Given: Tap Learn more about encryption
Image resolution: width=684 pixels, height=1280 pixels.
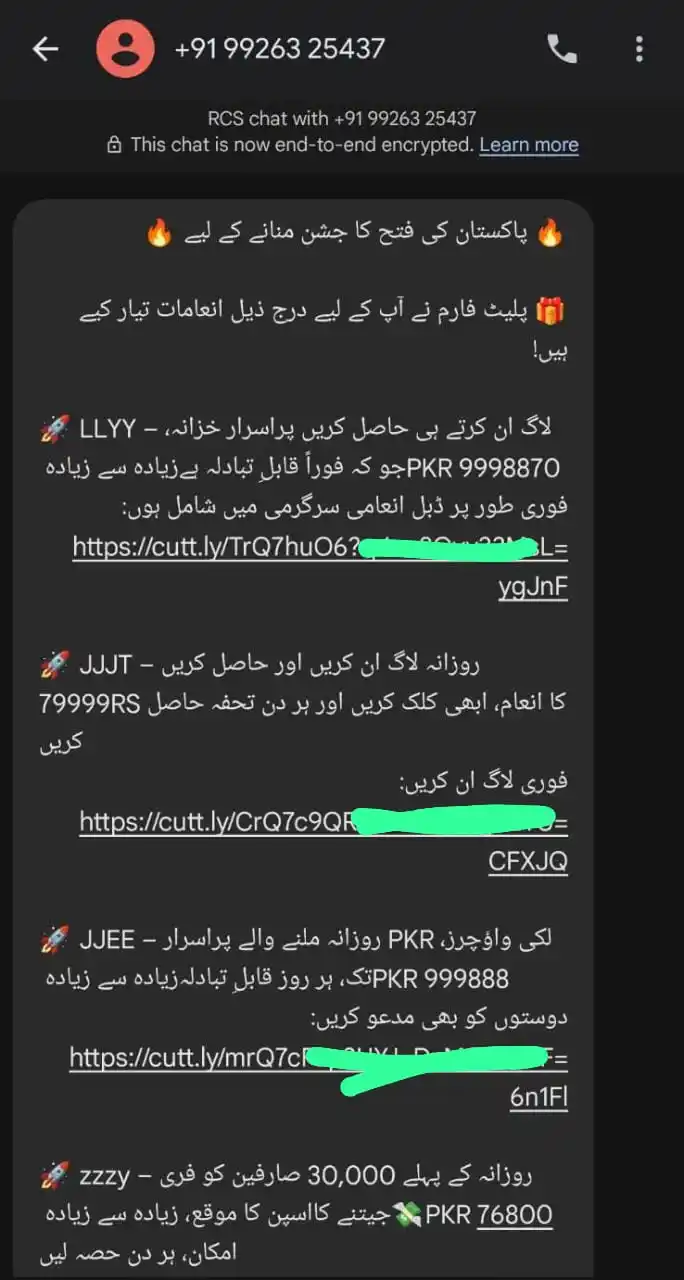Looking at the screenshot, I should (x=528, y=145).
